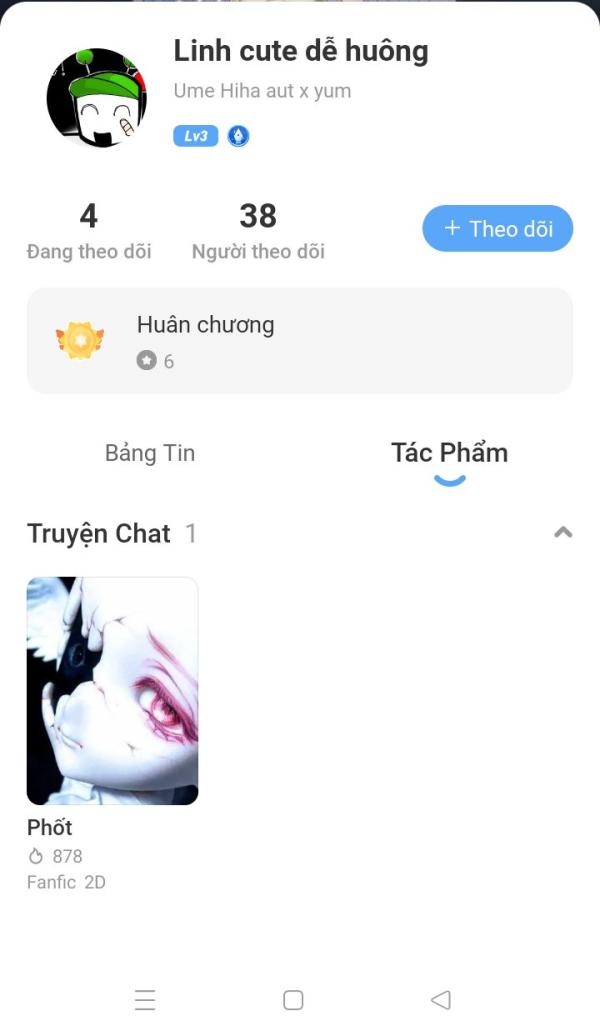Switch to the Bảng Tin tab
This screenshot has height=1036, width=600.
(150, 453)
